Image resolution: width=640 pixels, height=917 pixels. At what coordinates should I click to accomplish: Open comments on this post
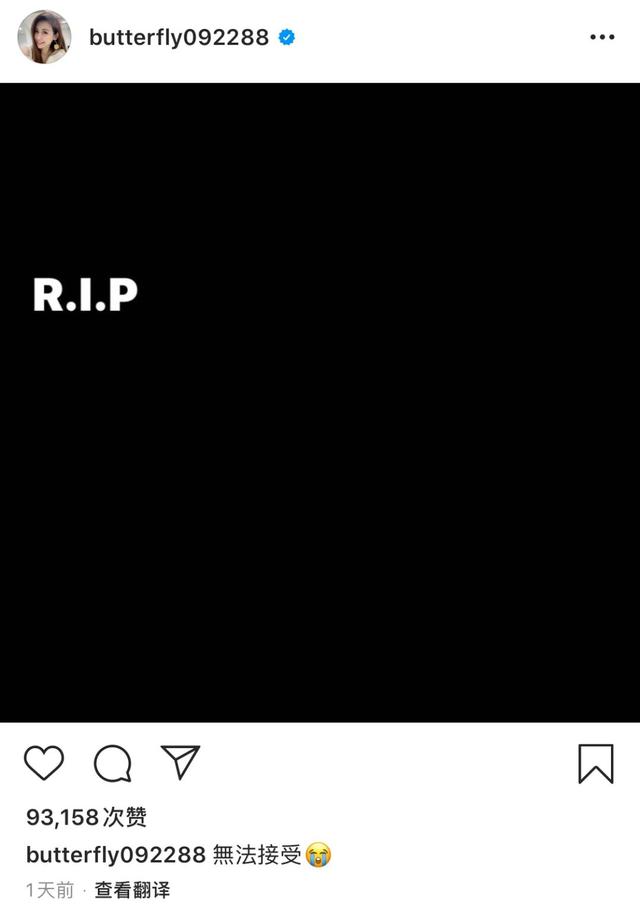tap(112, 764)
